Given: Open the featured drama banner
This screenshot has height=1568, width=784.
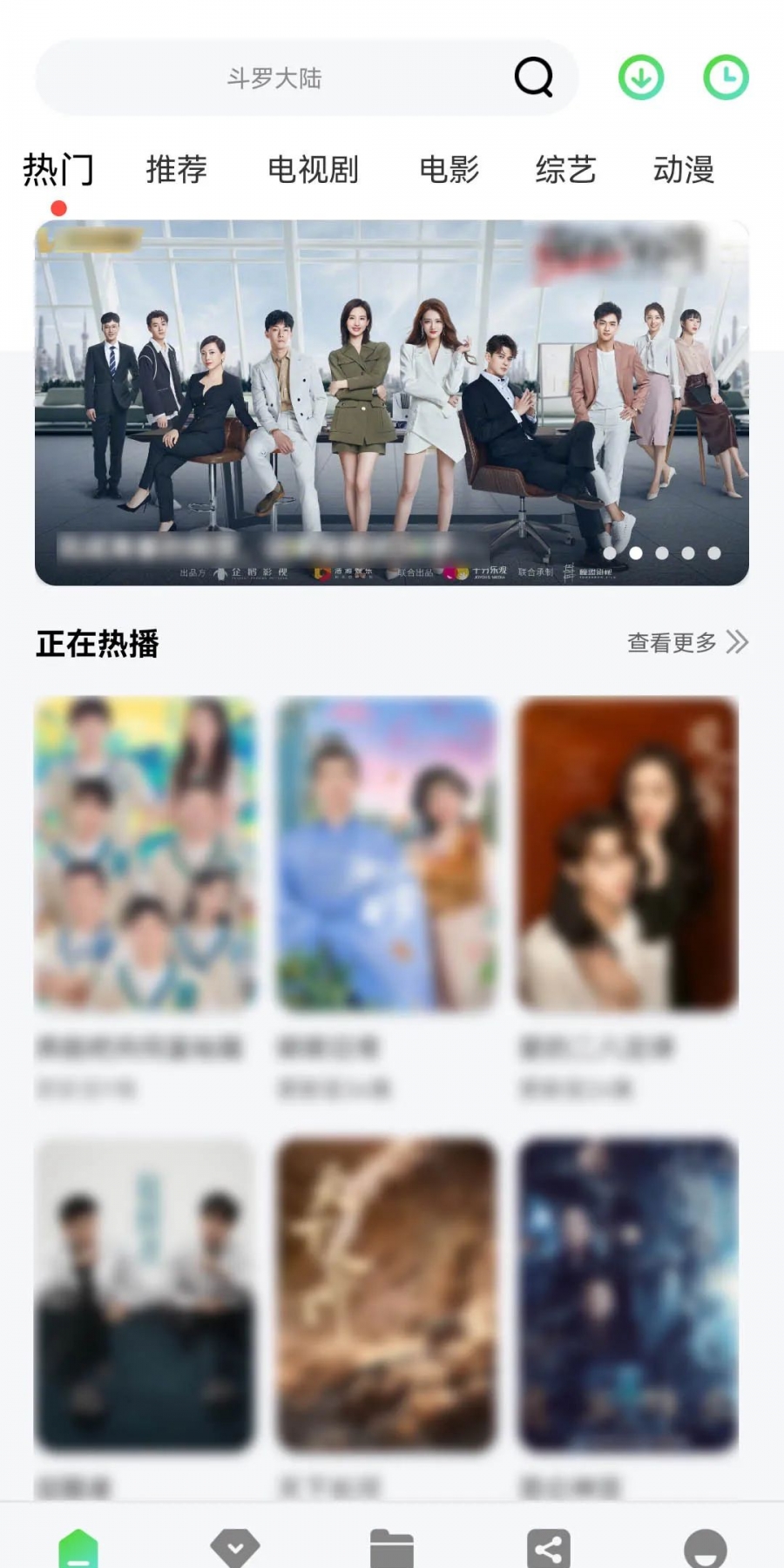Looking at the screenshot, I should tap(392, 402).
